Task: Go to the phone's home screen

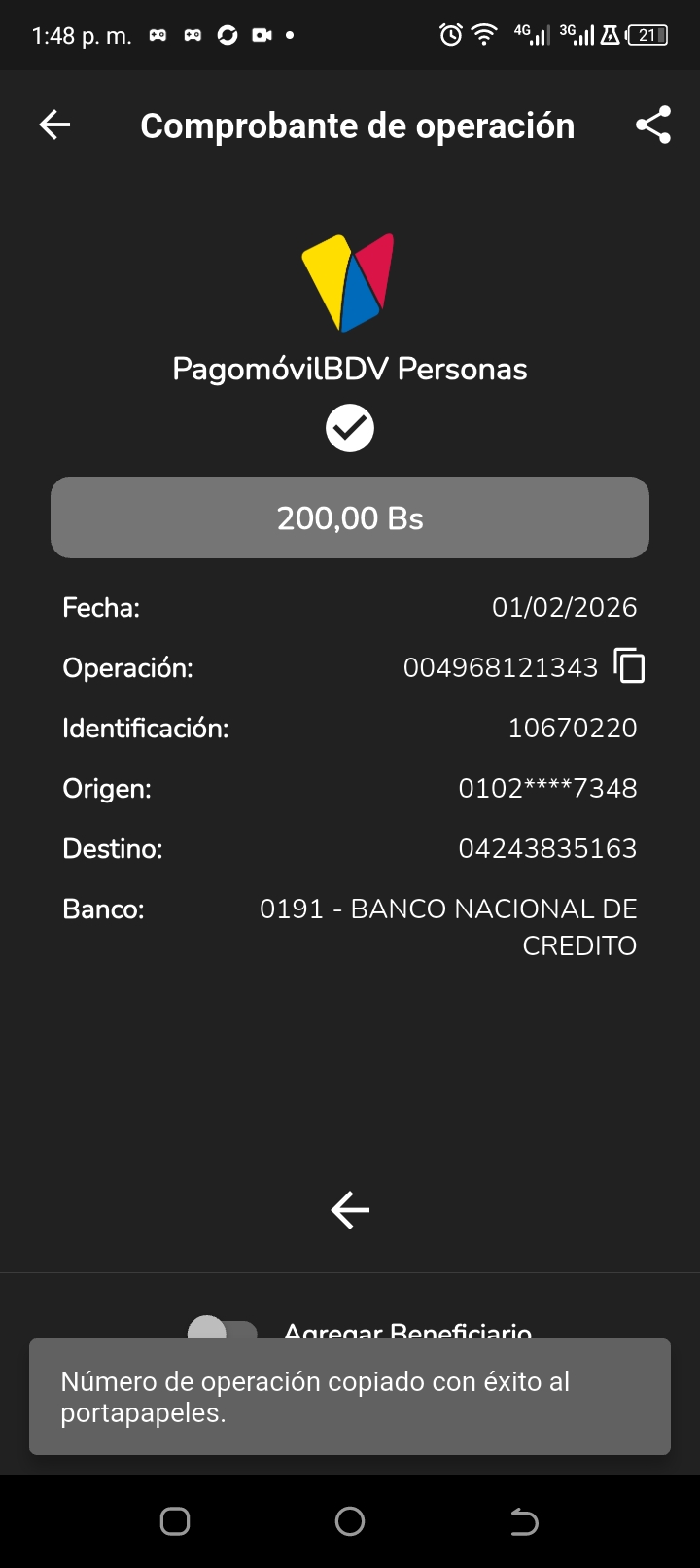Action: (x=350, y=1521)
